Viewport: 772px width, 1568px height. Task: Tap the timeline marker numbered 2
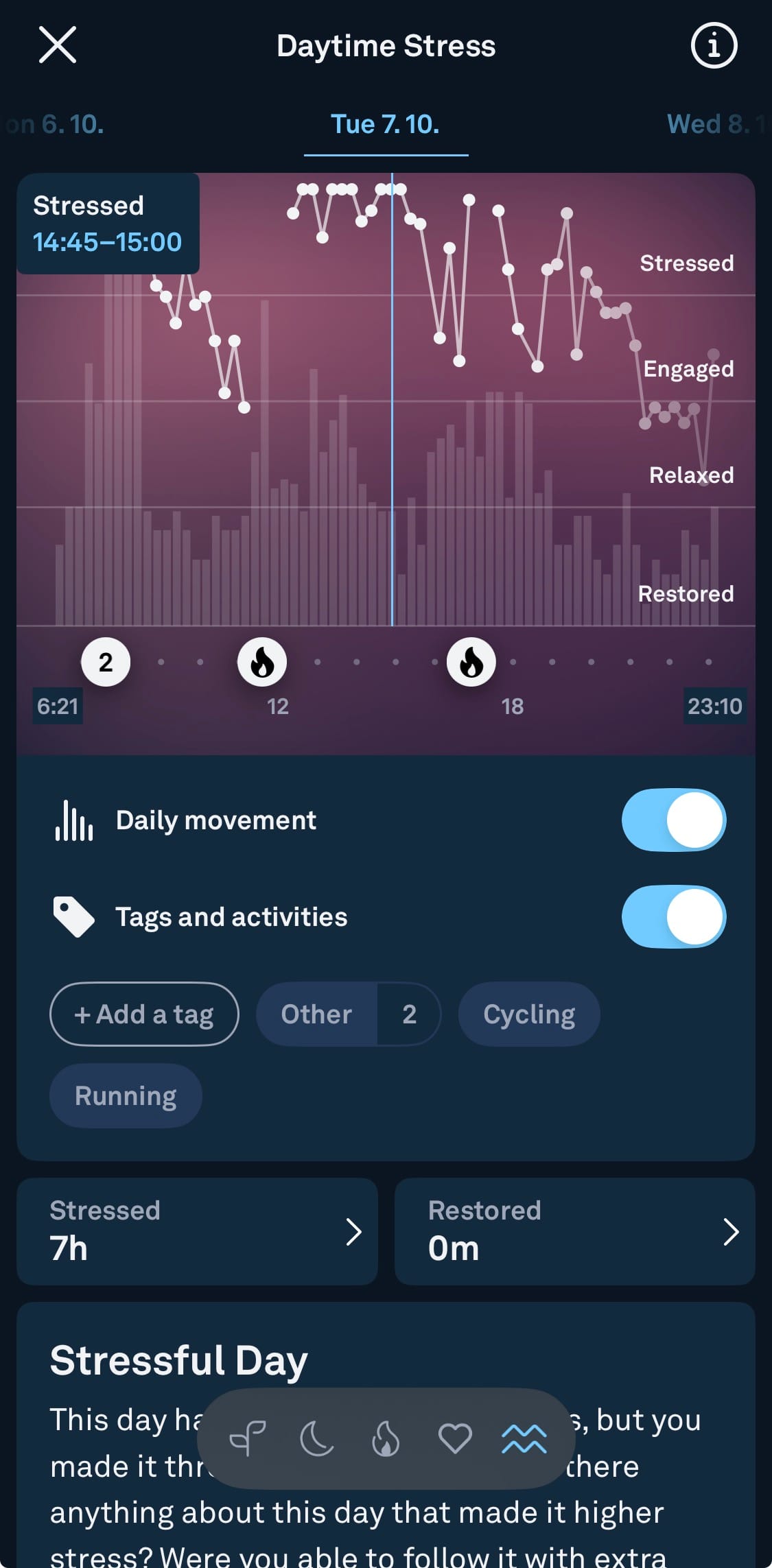pyautogui.click(x=106, y=662)
